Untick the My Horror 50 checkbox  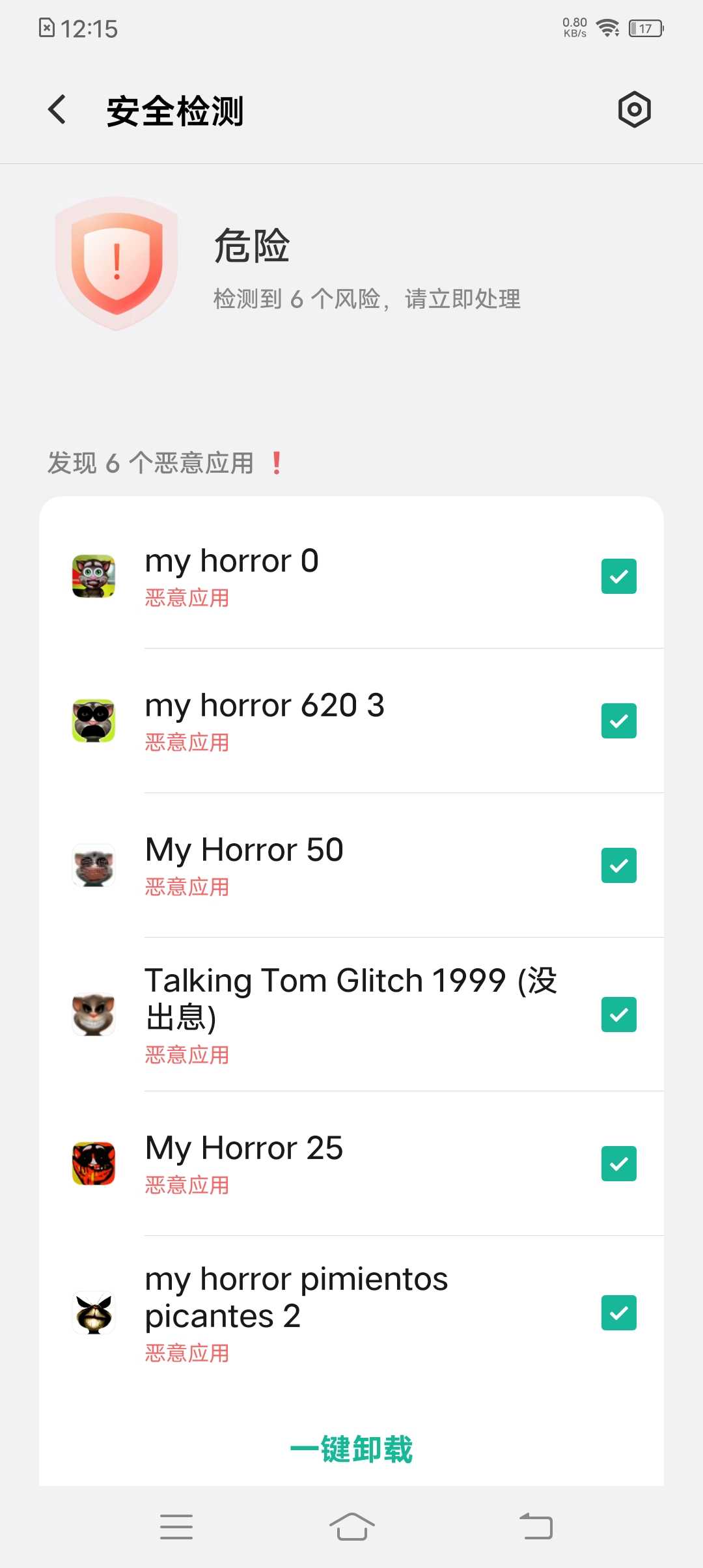tap(618, 865)
